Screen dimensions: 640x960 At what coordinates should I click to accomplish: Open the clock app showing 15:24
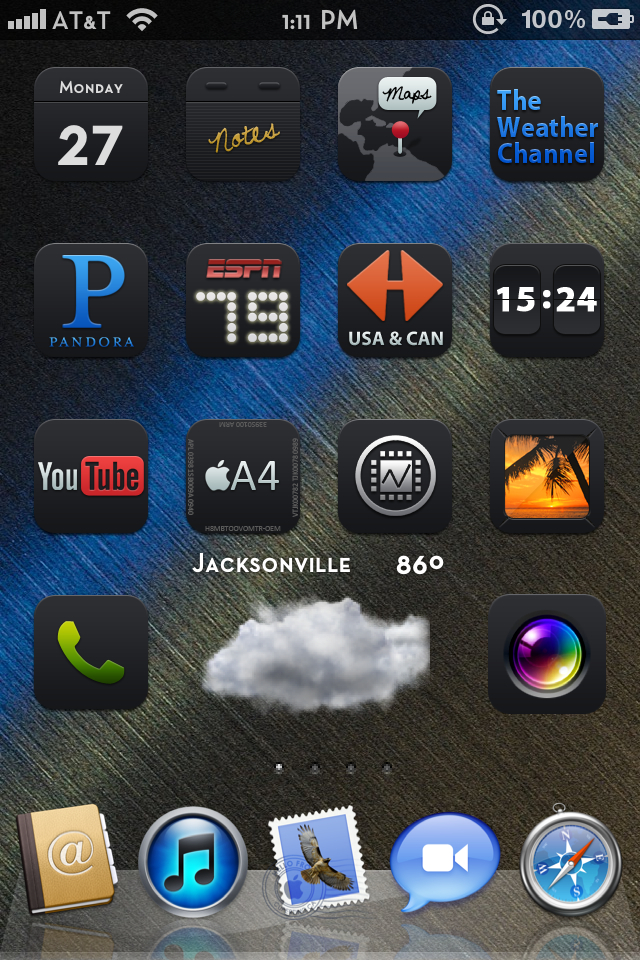click(x=547, y=301)
